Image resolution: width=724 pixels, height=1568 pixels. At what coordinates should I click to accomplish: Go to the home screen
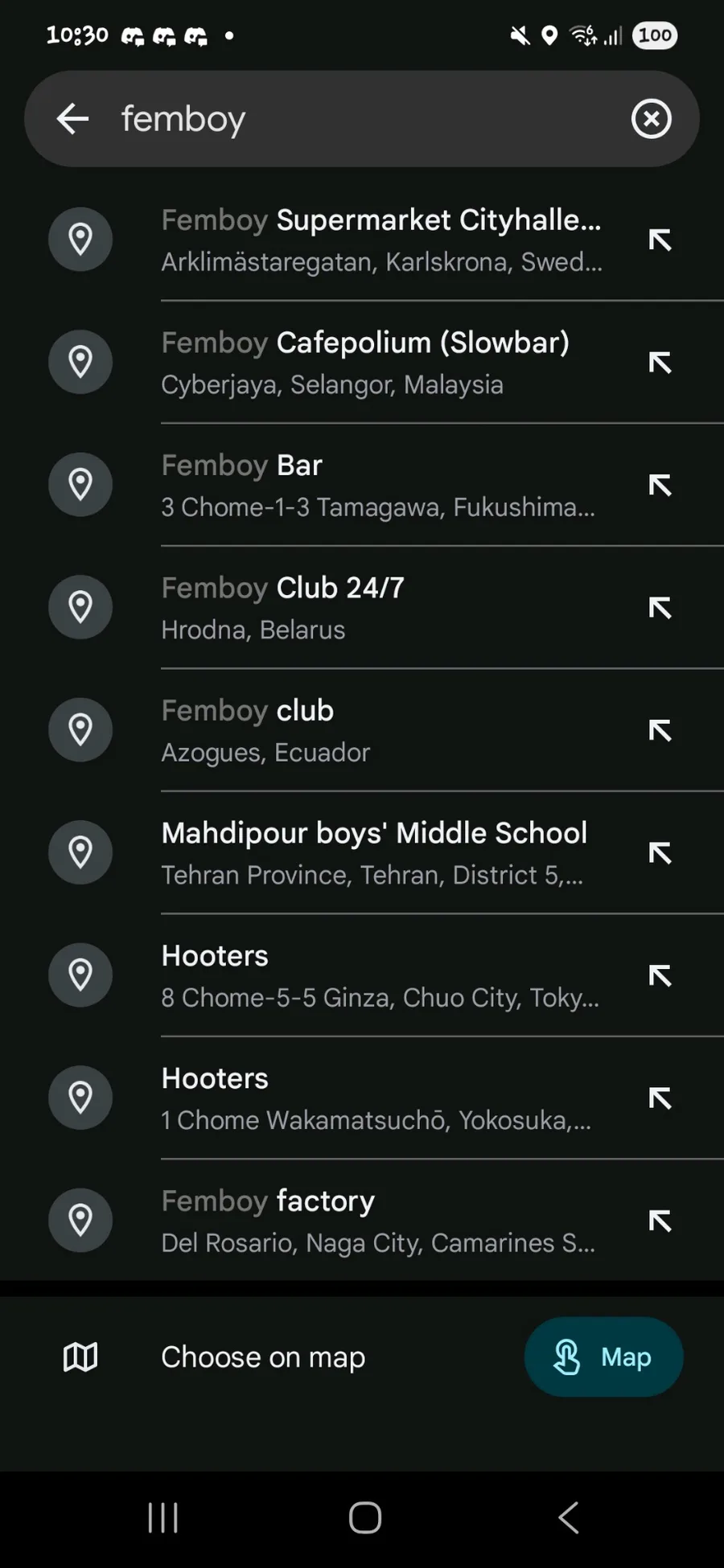point(364,1518)
